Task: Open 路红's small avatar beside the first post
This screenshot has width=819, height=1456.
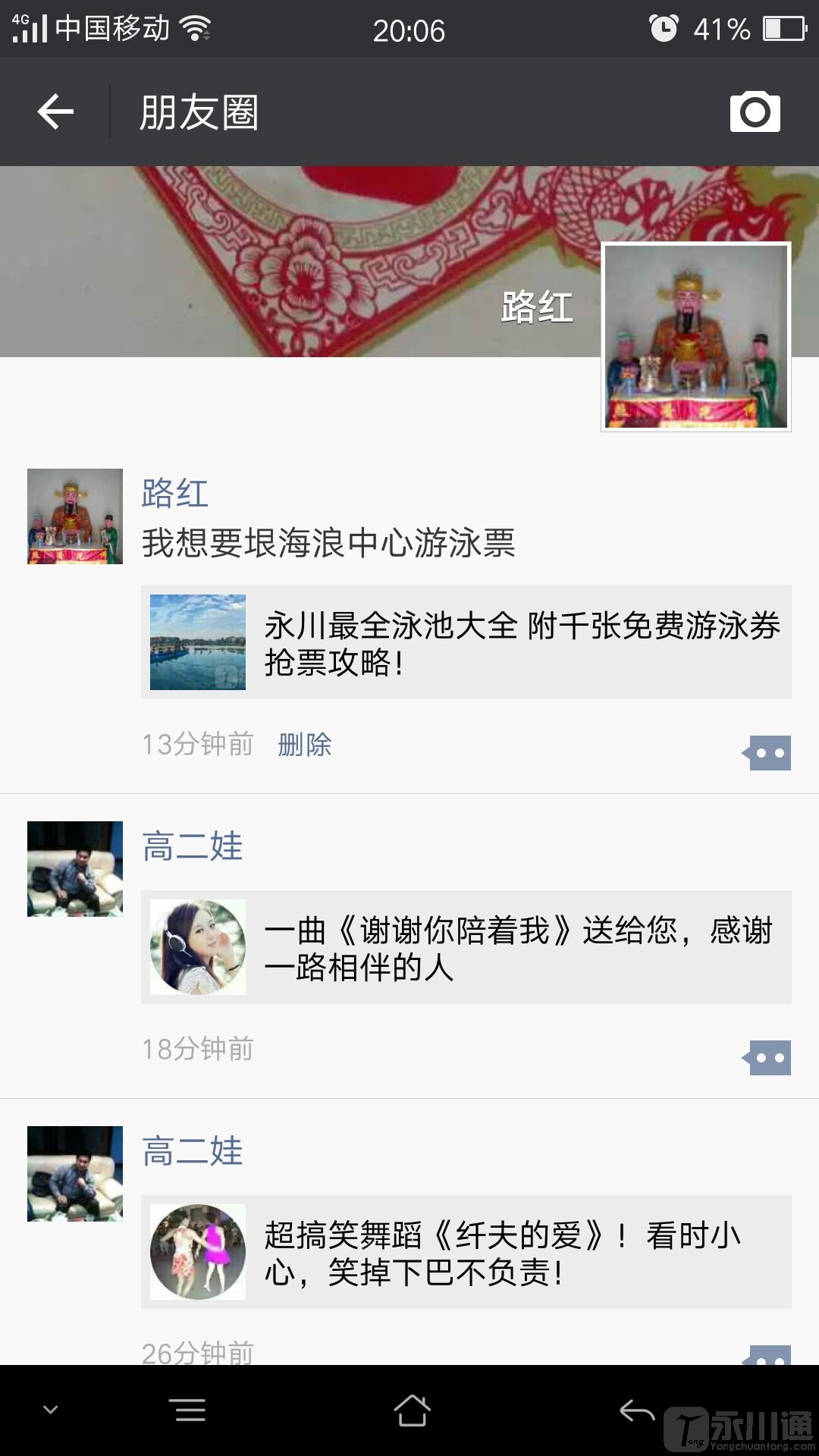Action: click(75, 516)
